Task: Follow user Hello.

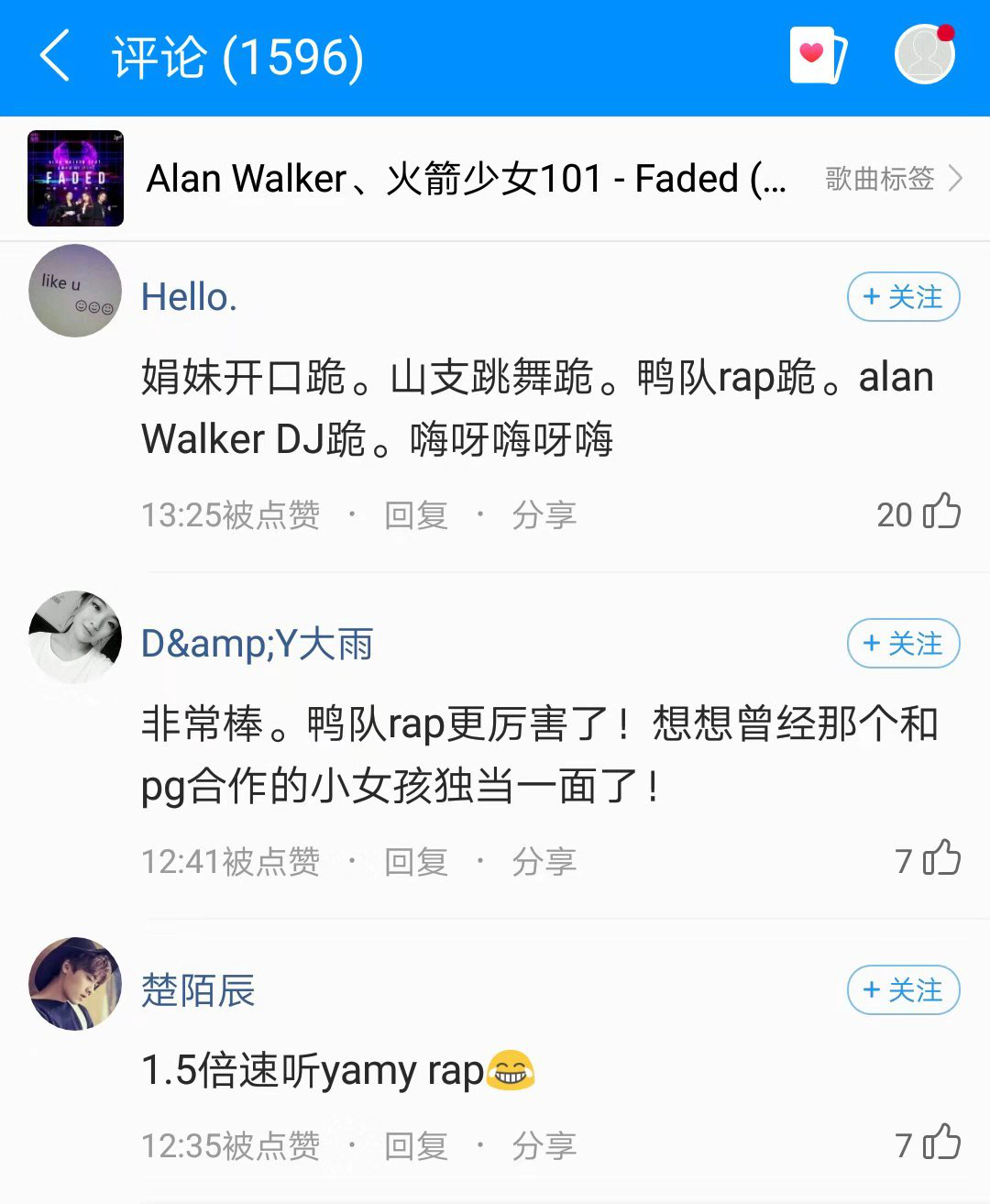Action: [903, 297]
